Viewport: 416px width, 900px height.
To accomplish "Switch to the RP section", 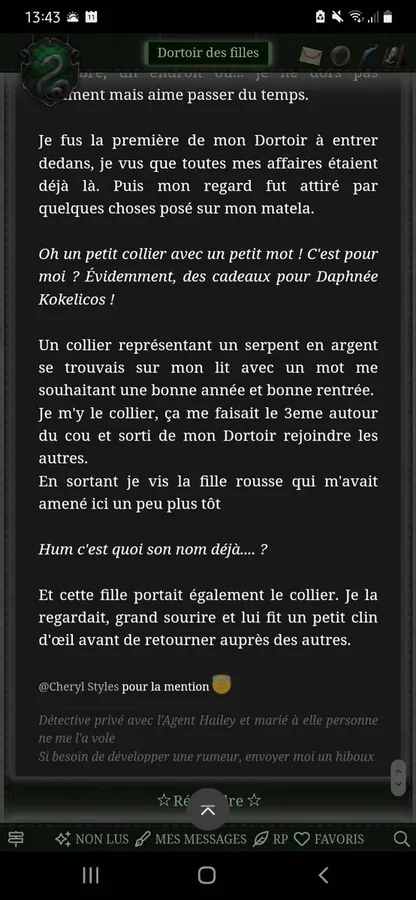I will pos(270,839).
